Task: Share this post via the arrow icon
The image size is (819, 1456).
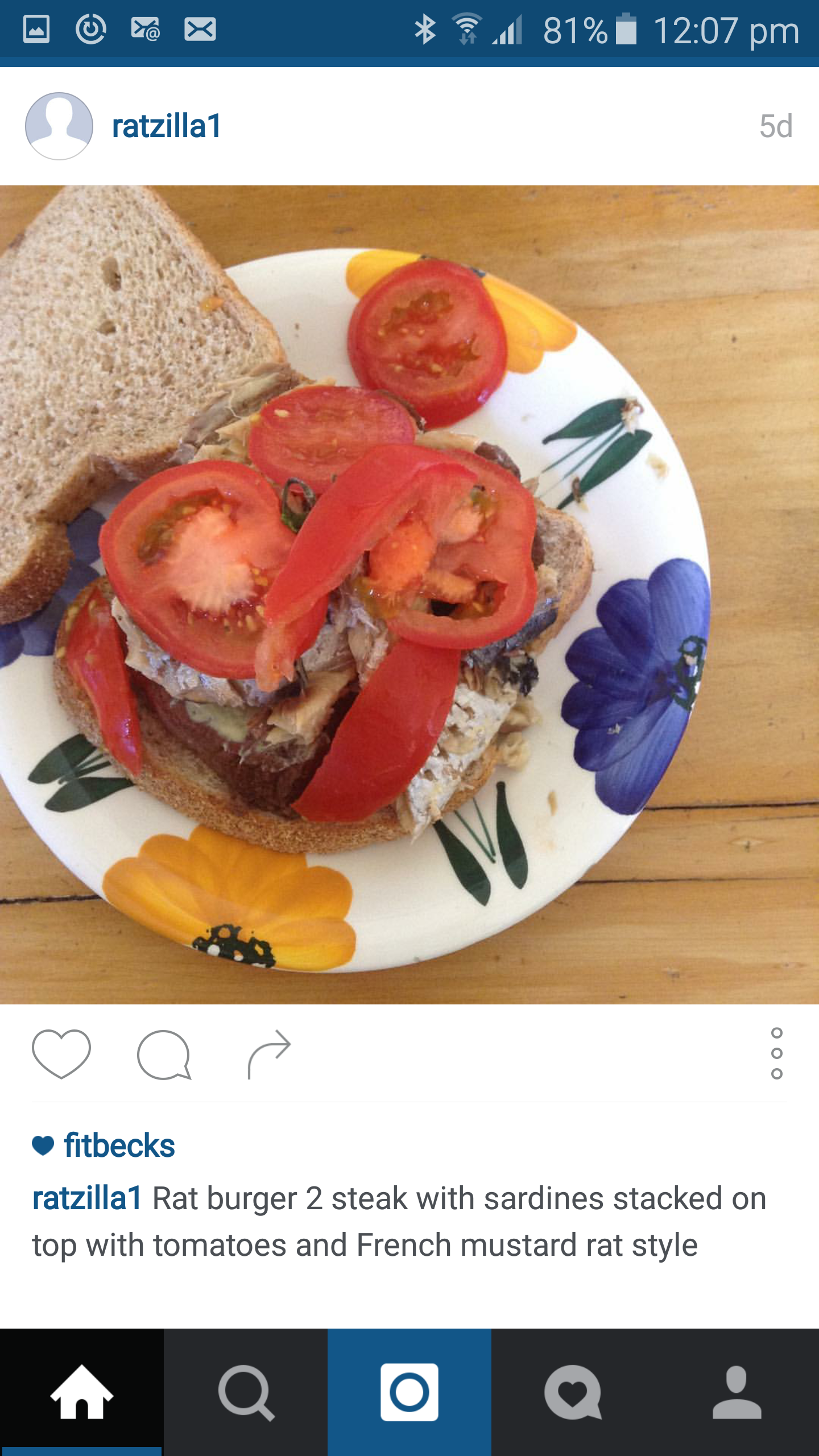Action: coord(269,1054)
